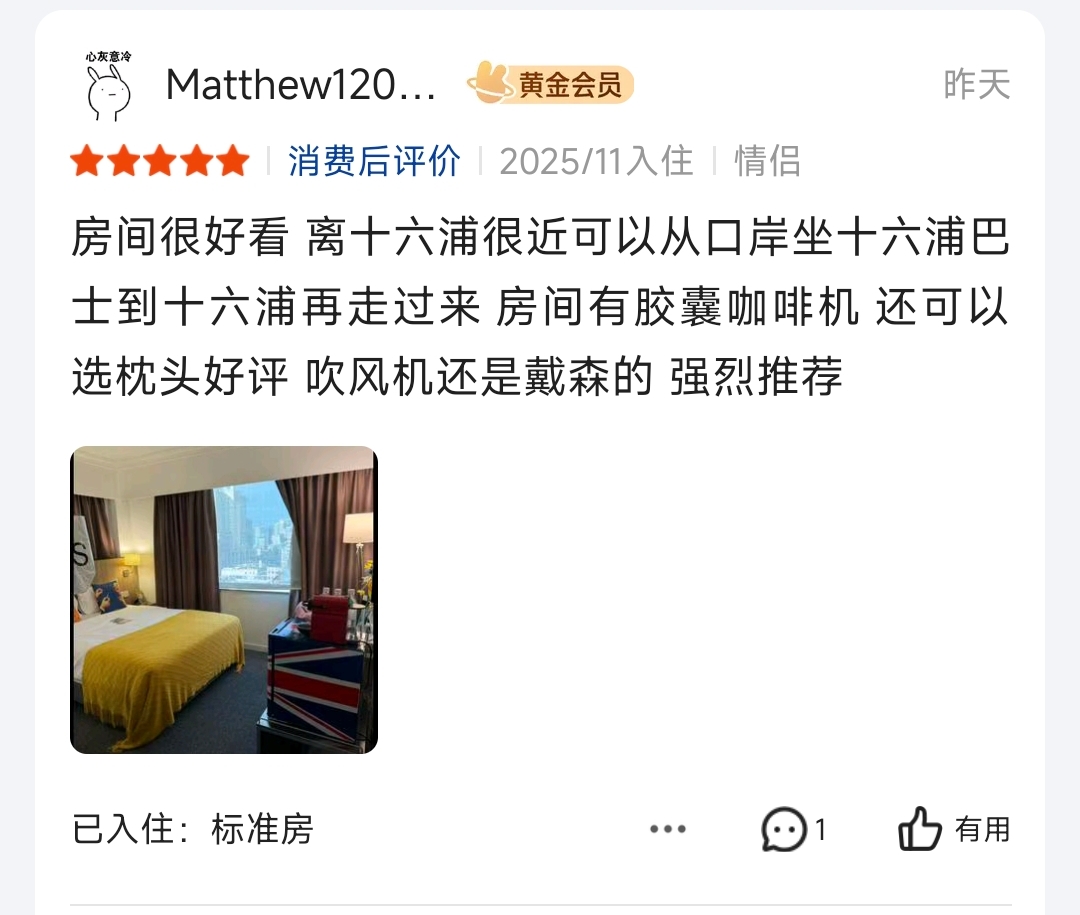1080x915 pixels.
Task: Tap the 黄金会员 membership badge
Action: 551,85
